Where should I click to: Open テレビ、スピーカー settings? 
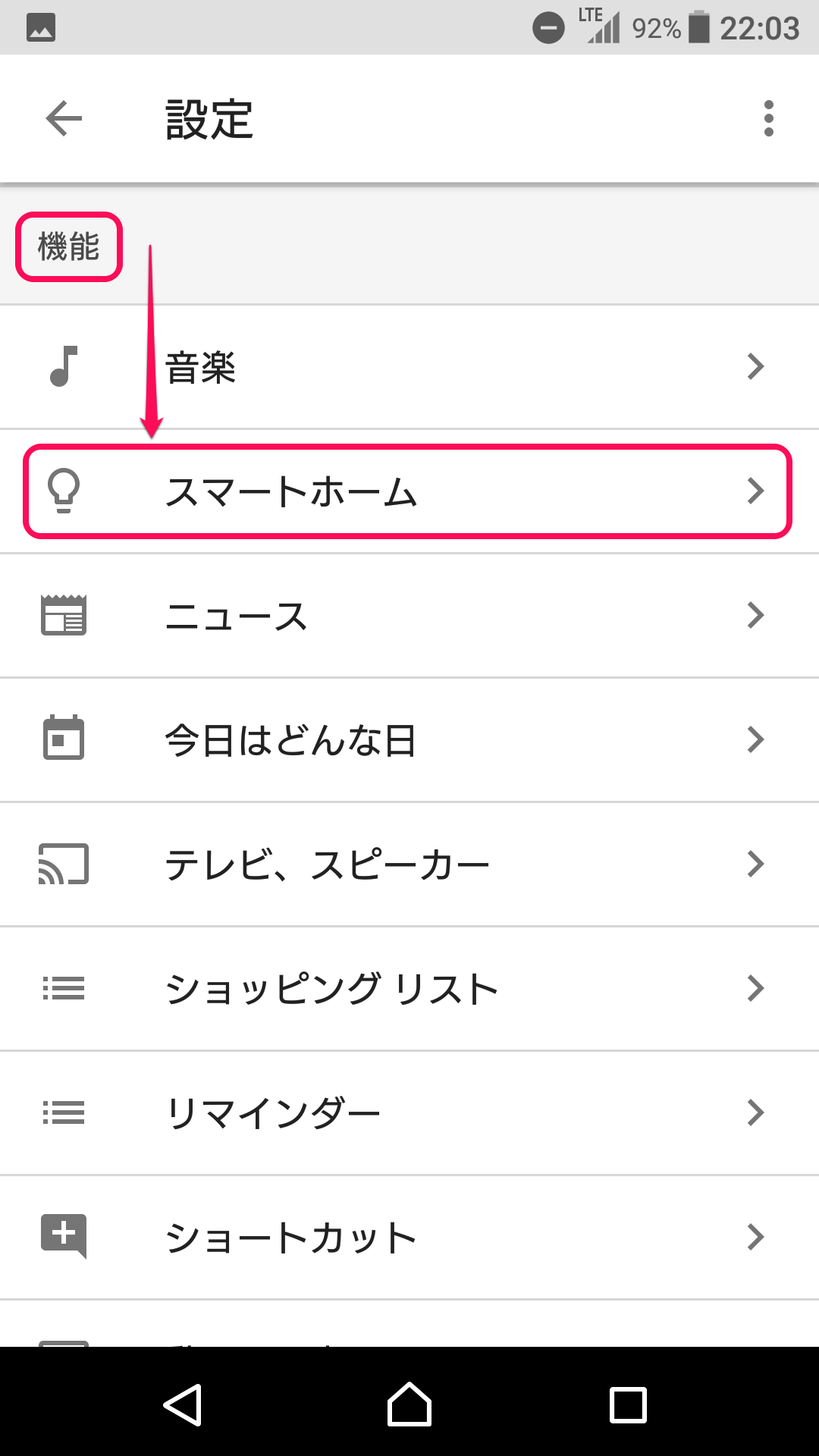click(x=409, y=864)
